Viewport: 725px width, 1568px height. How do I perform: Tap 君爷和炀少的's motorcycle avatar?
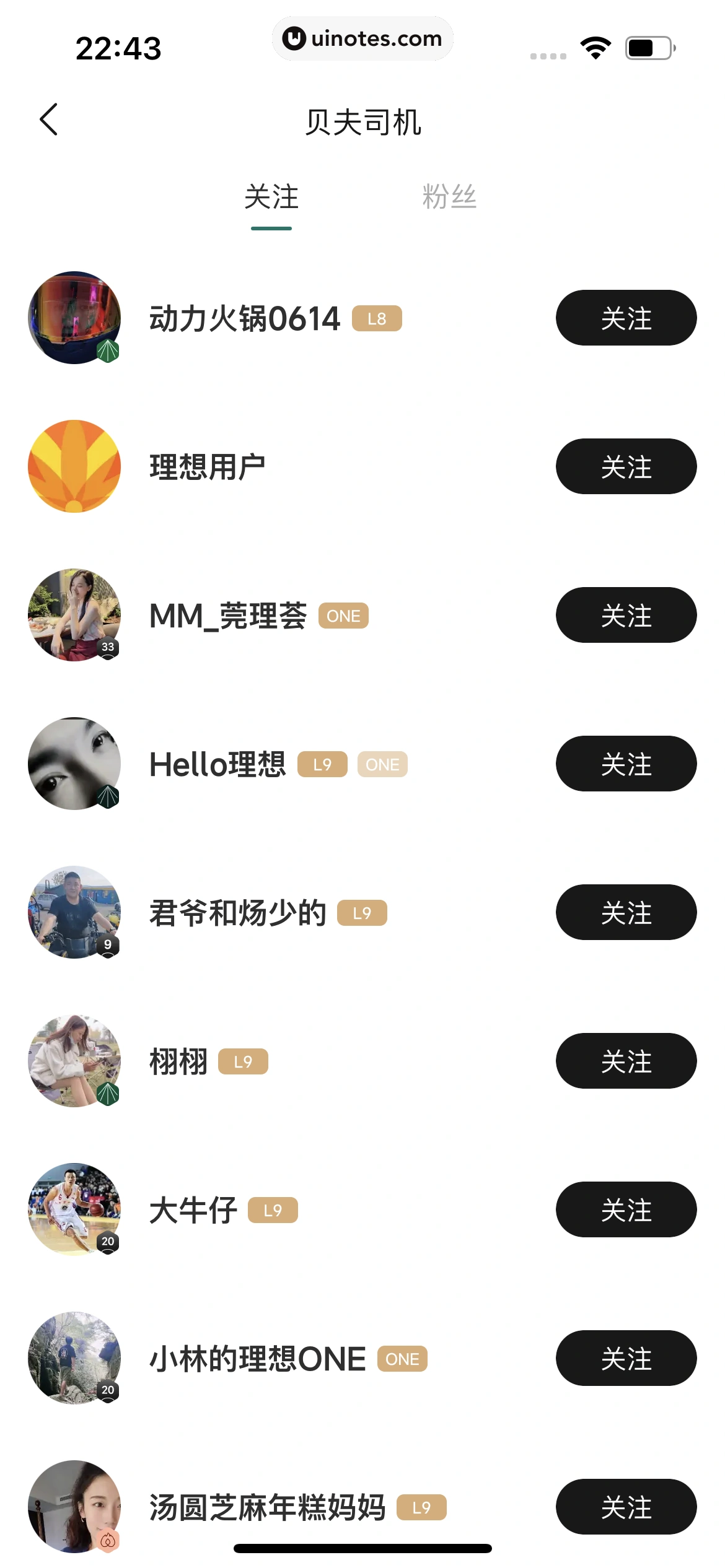pyautogui.click(x=74, y=912)
